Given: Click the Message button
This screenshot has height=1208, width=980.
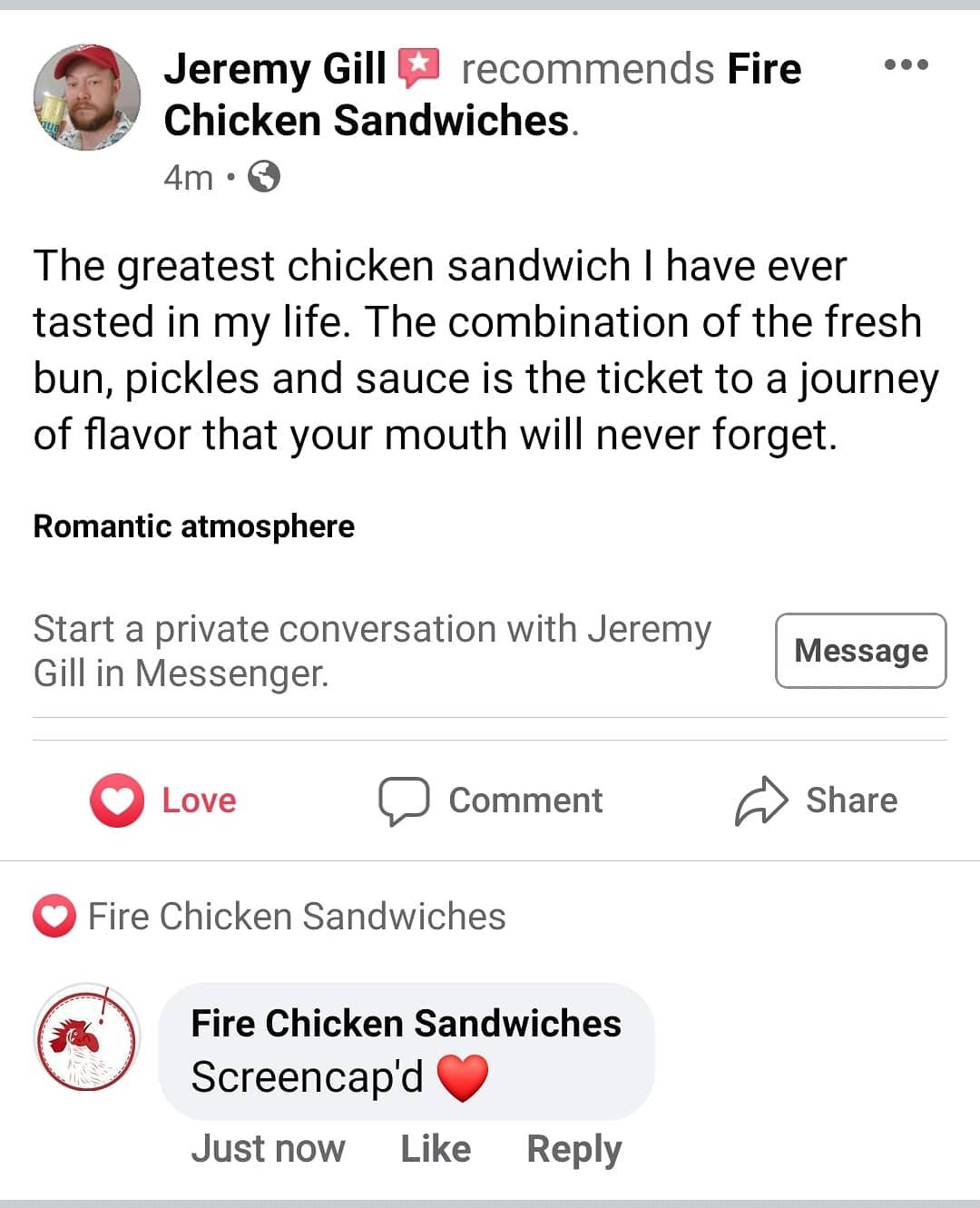Looking at the screenshot, I should (860, 651).
